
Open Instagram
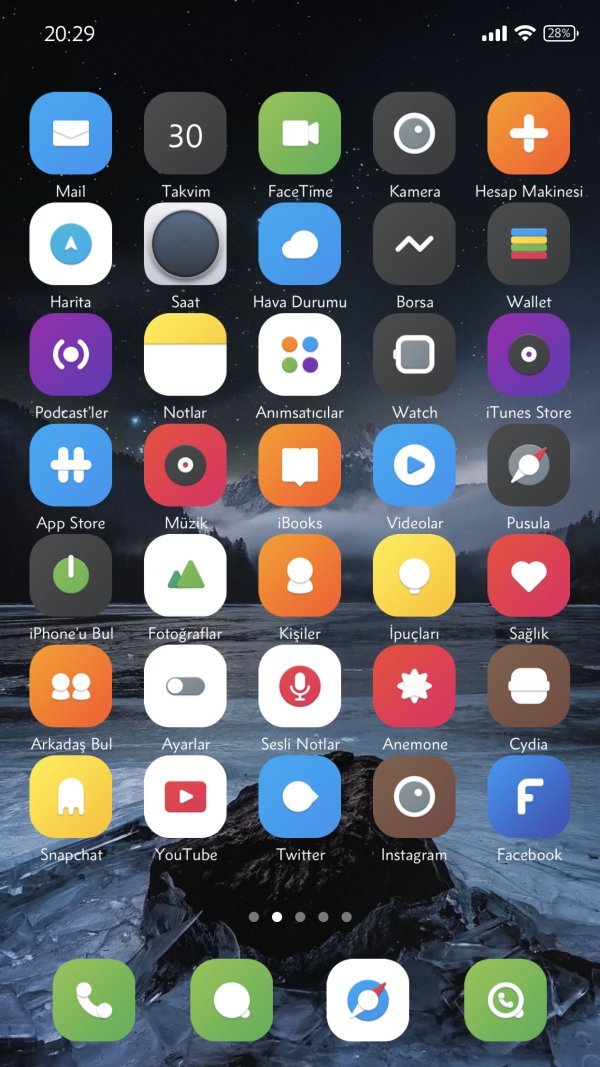414,796
